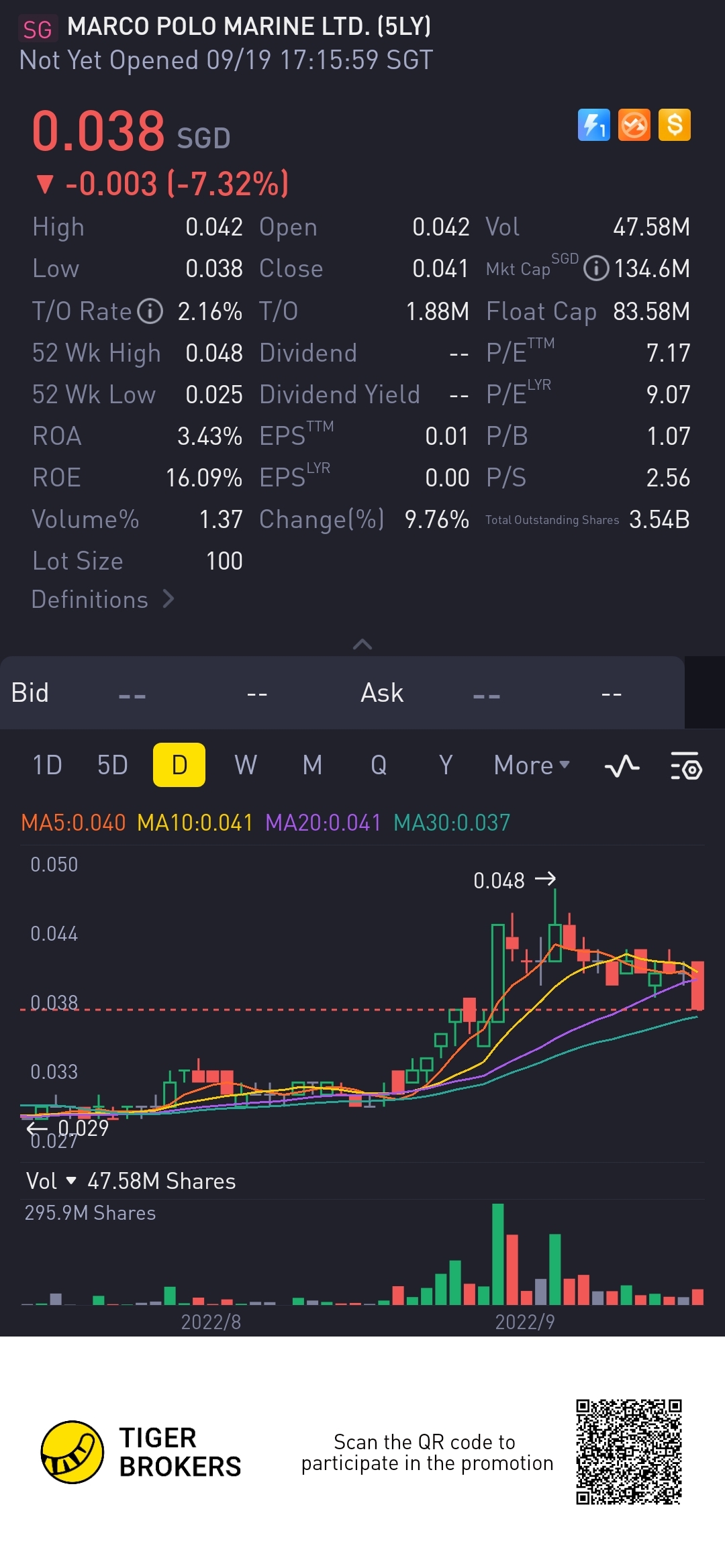Viewport: 725px width, 1568px height.
Task: Open the Definitions link
Action: click(x=103, y=599)
